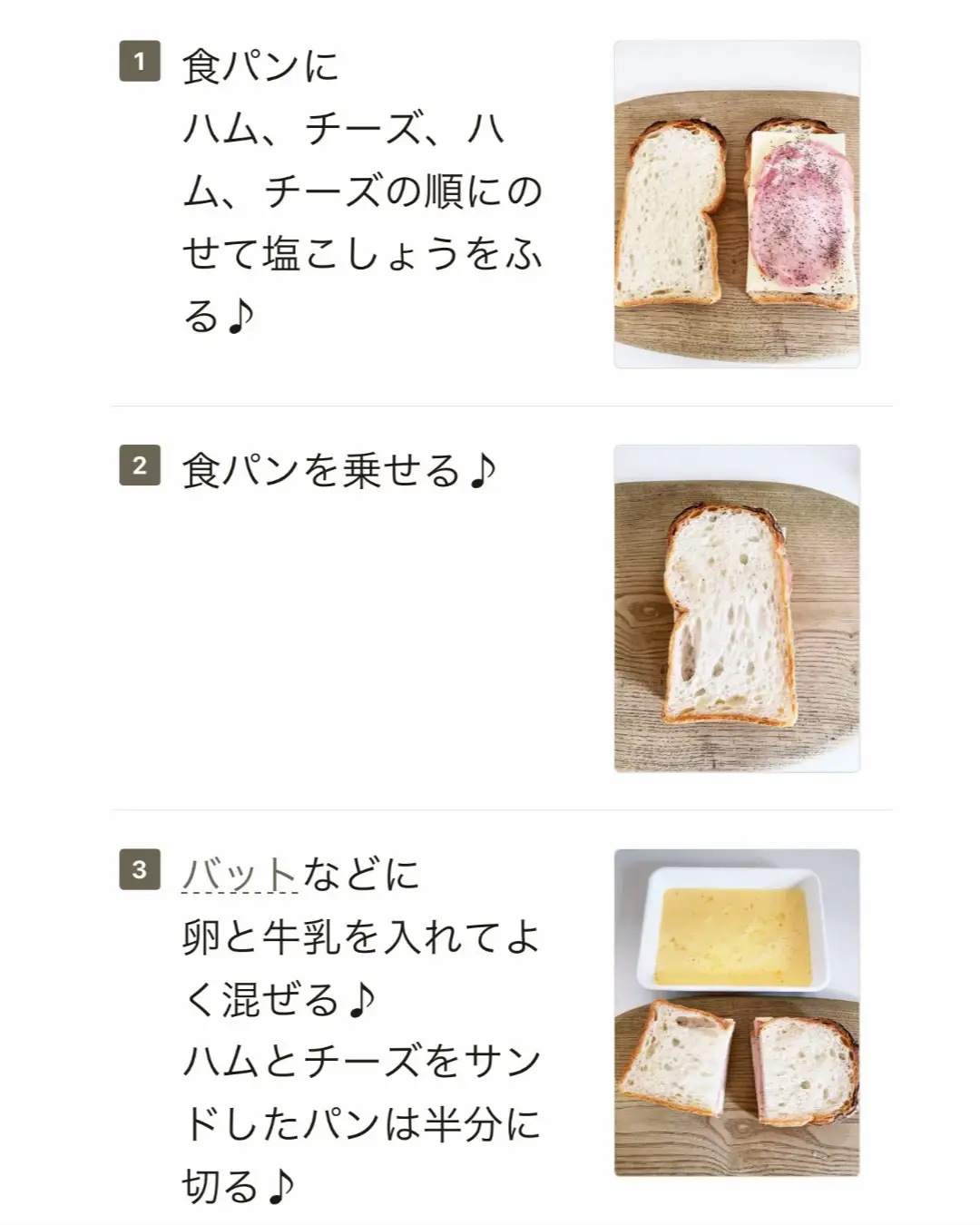Screen dimensions: 980x1225
Task: Enlarge the step 2 photo of stacked bread
Action: coord(737,608)
